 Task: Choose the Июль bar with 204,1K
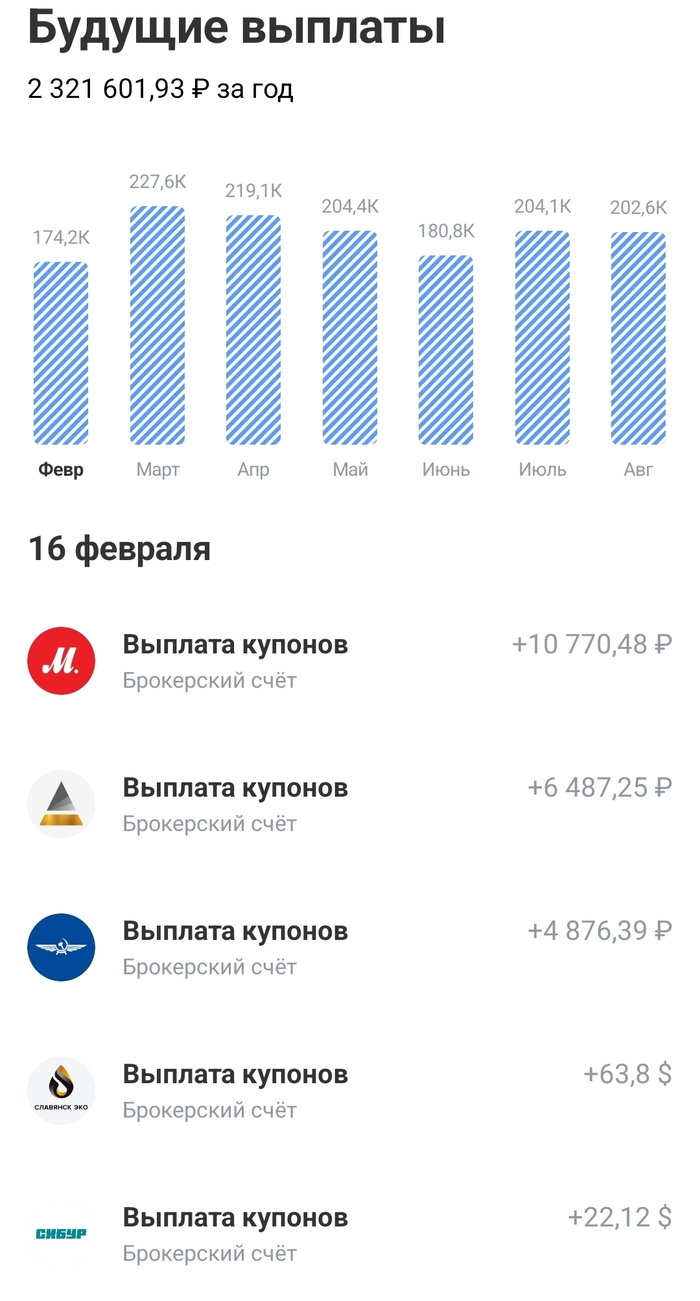pos(542,338)
